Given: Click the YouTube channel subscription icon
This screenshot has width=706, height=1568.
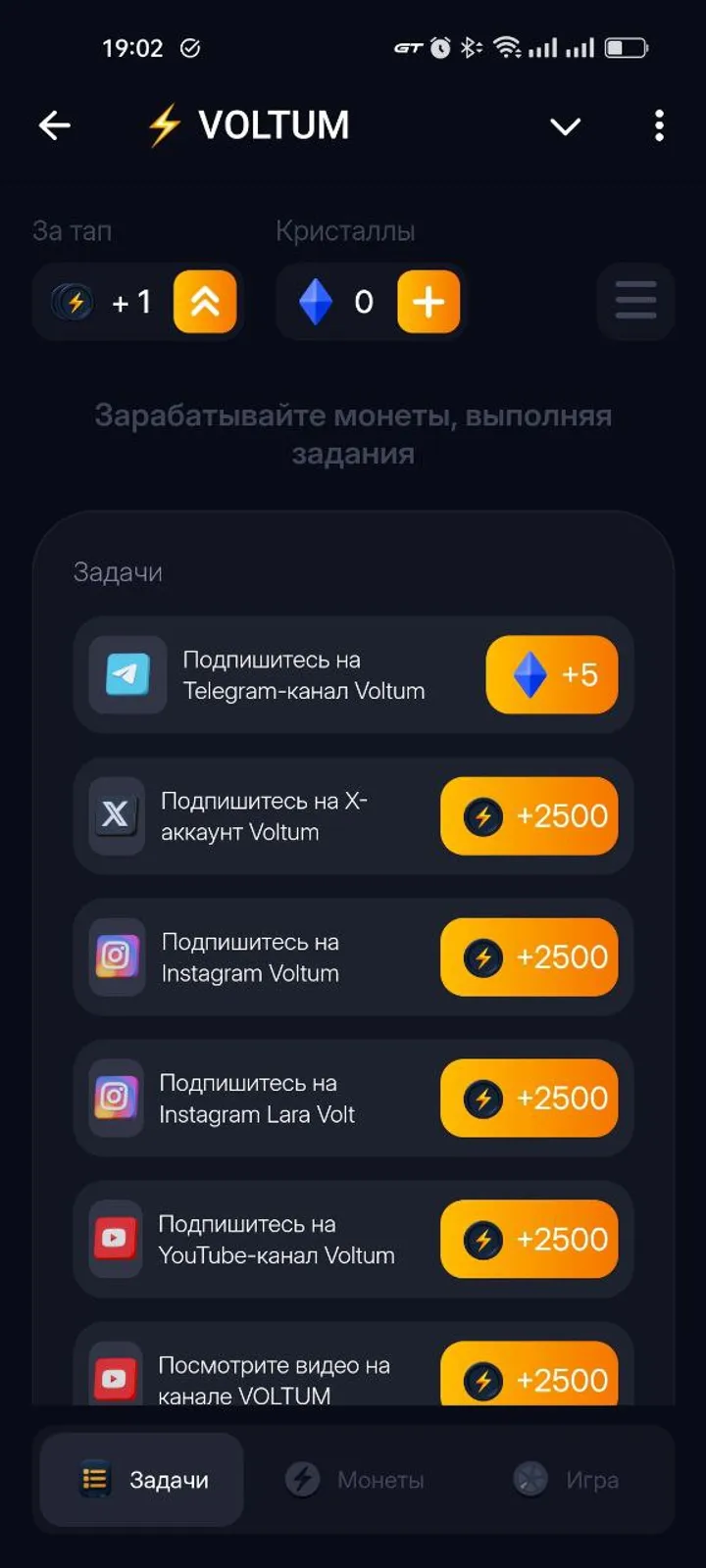Looking at the screenshot, I should pos(115,1239).
